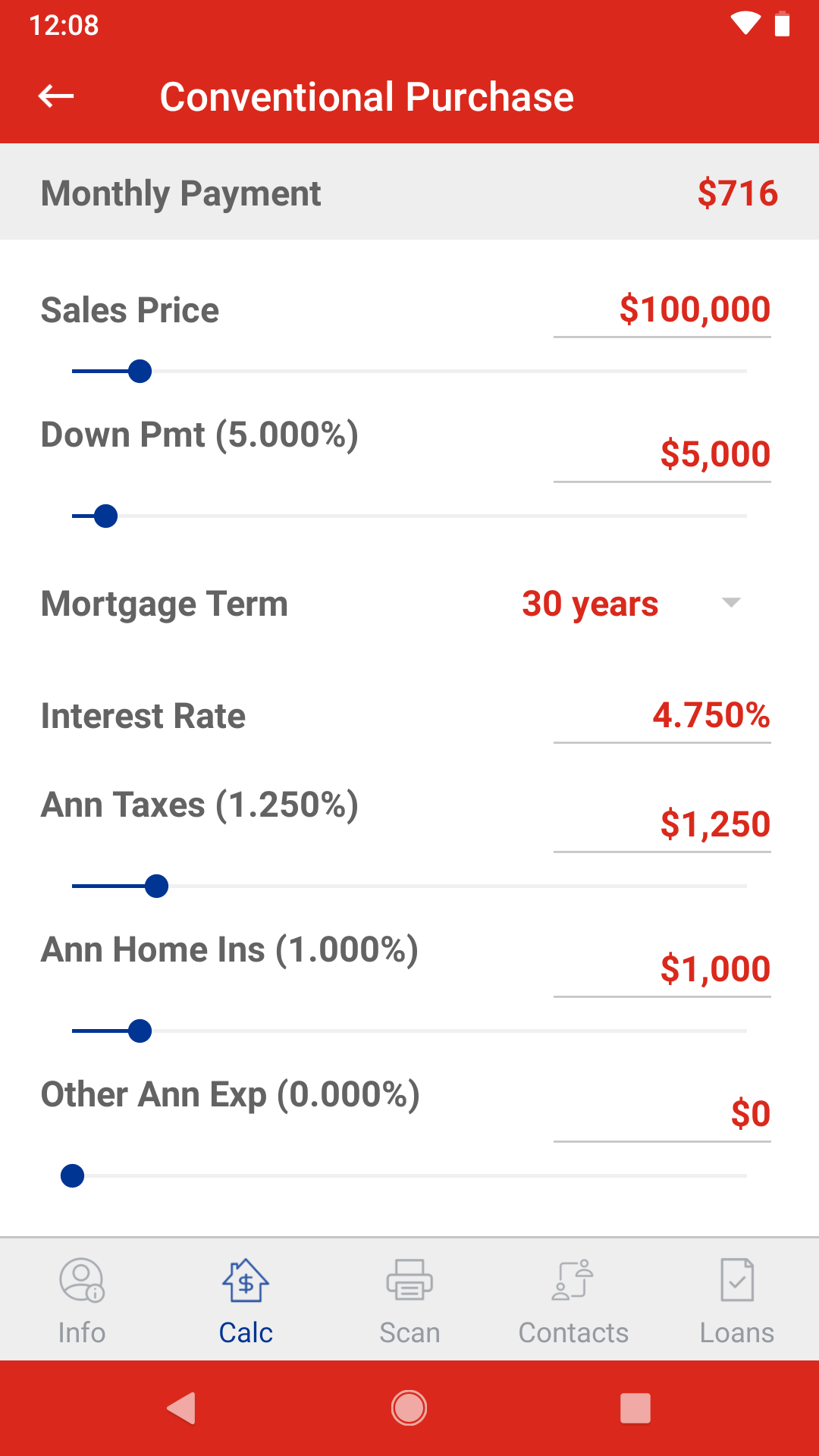The width and height of the screenshot is (819, 1456).
Task: Edit the Interest Rate field
Action: click(662, 716)
